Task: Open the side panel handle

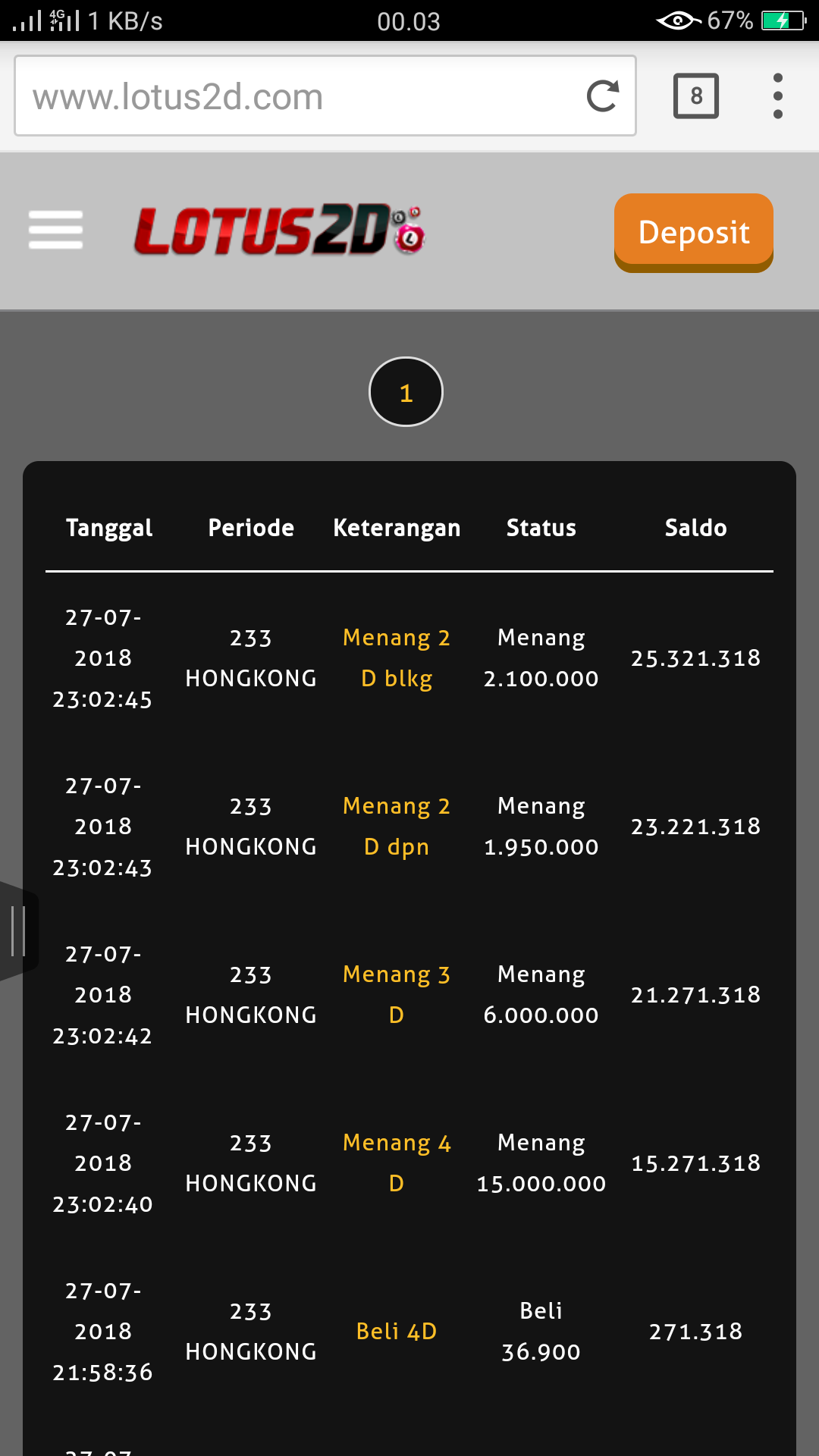Action: point(18,930)
